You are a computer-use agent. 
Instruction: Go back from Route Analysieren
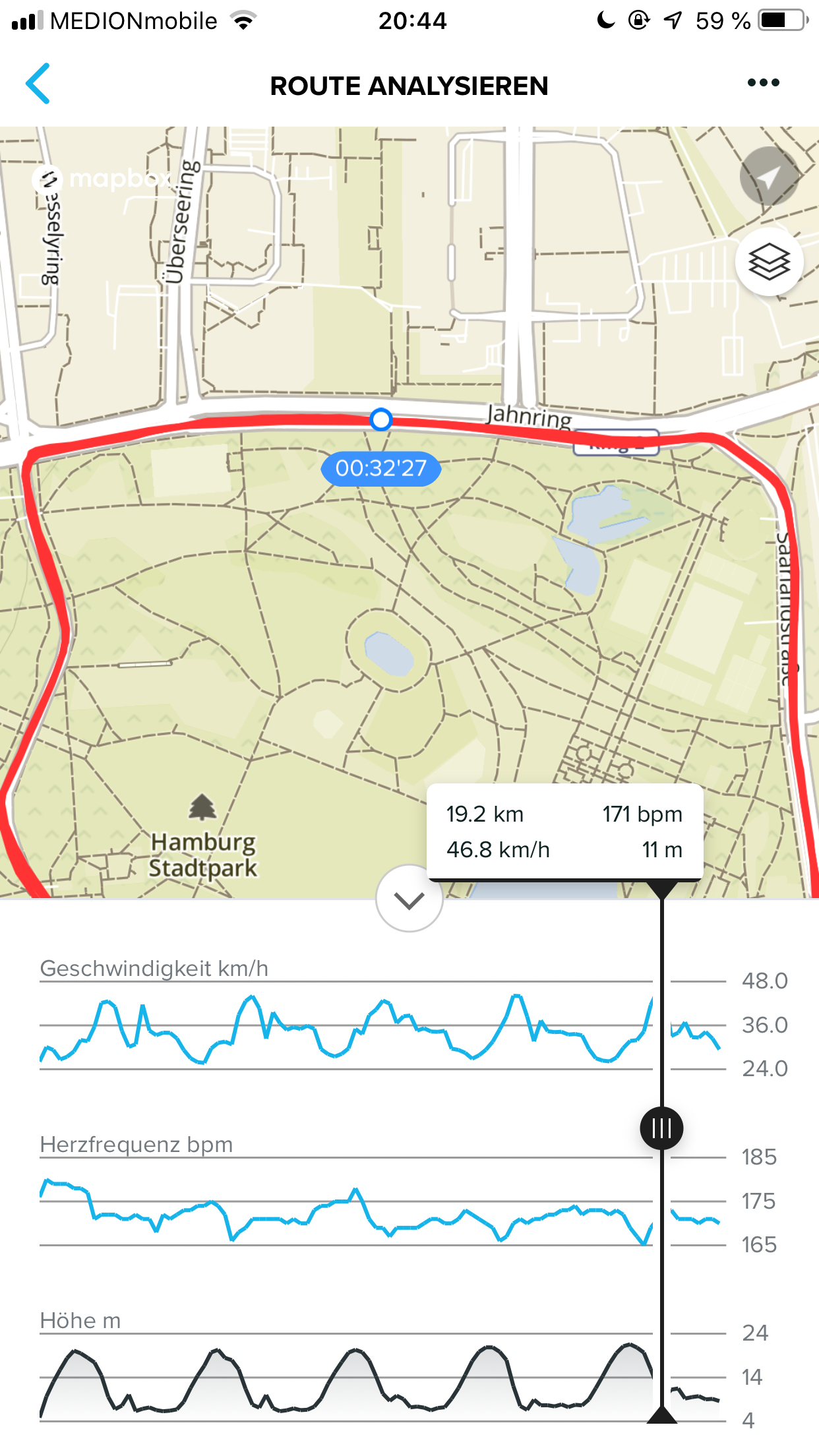[x=38, y=84]
